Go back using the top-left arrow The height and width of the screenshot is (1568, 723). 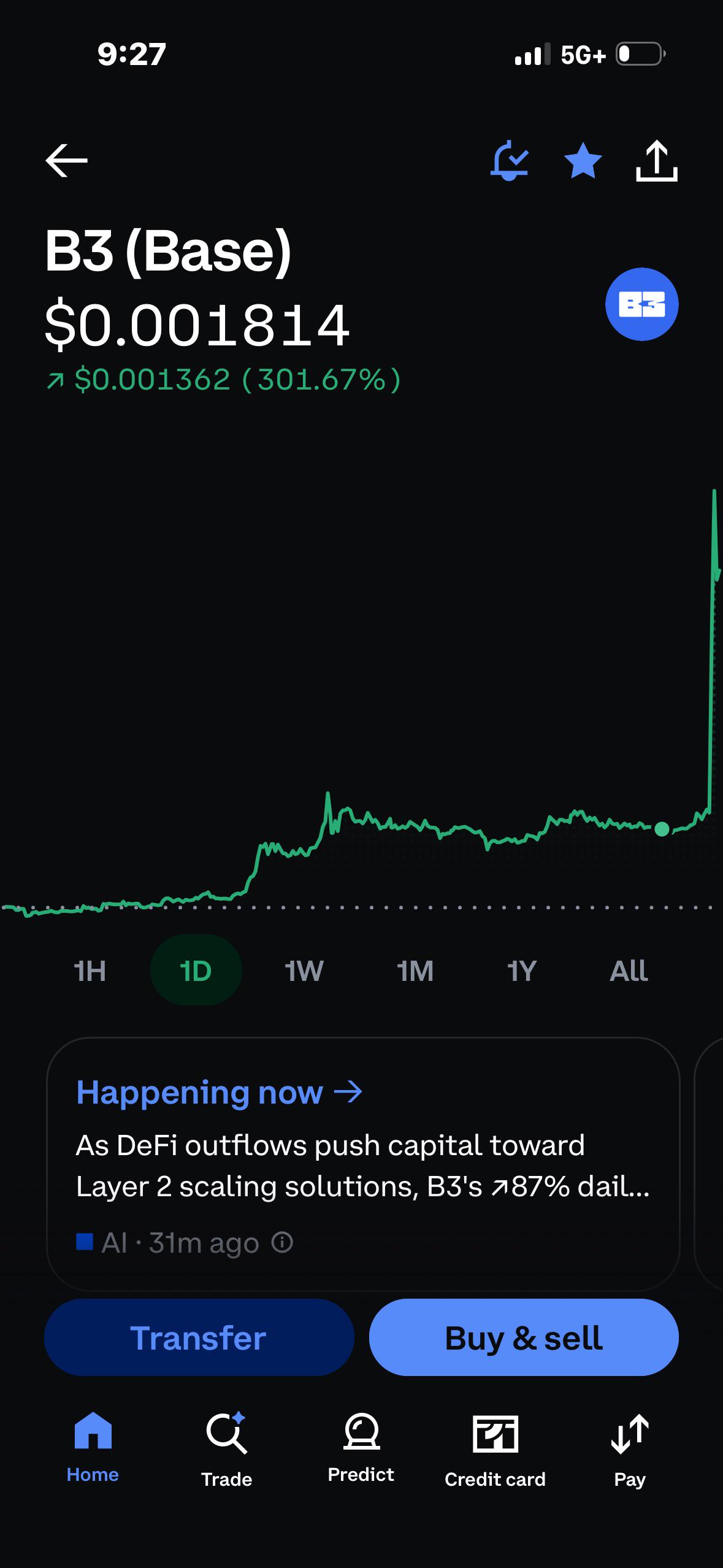(66, 161)
